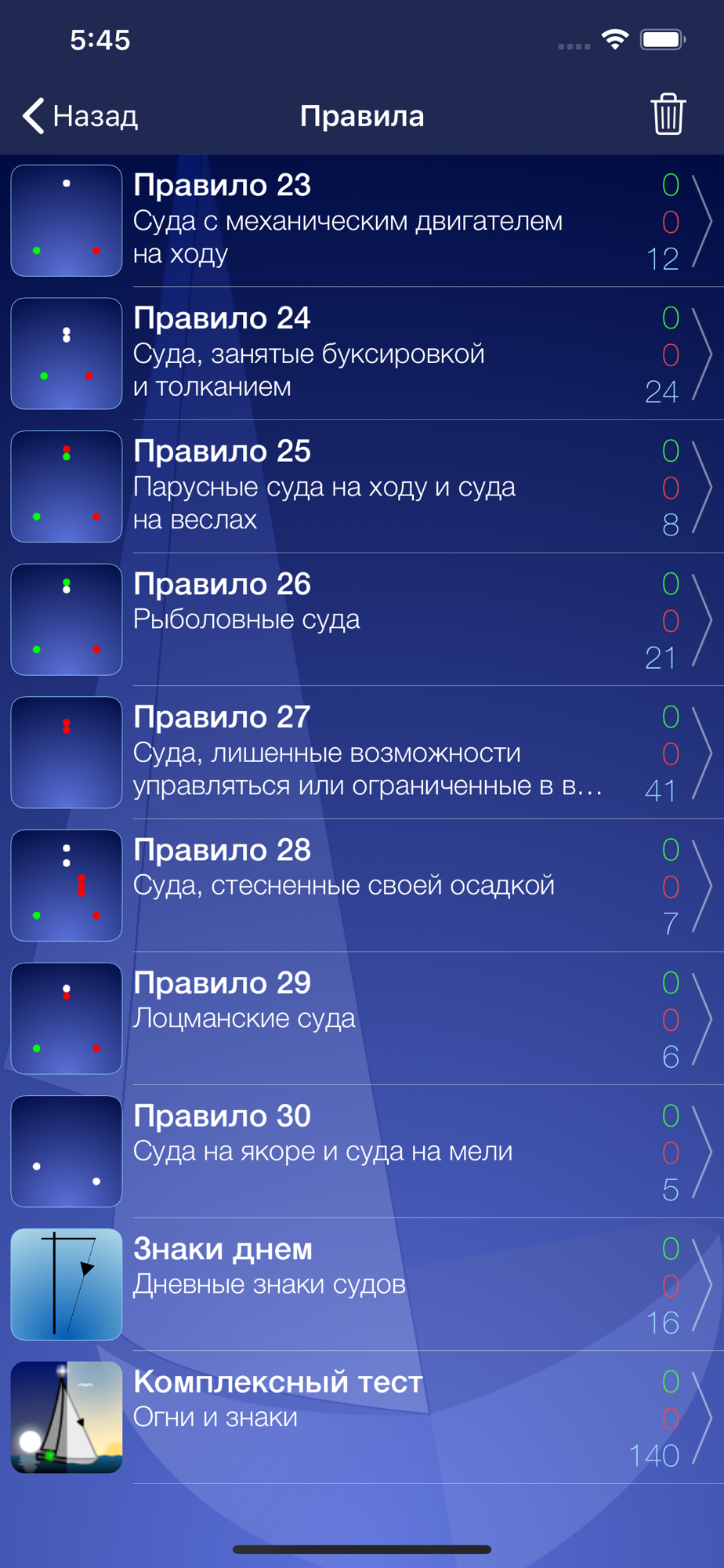Open Правило 23 about power-driven vessels
Image resolution: width=724 pixels, height=1568 pixels.
click(x=360, y=220)
